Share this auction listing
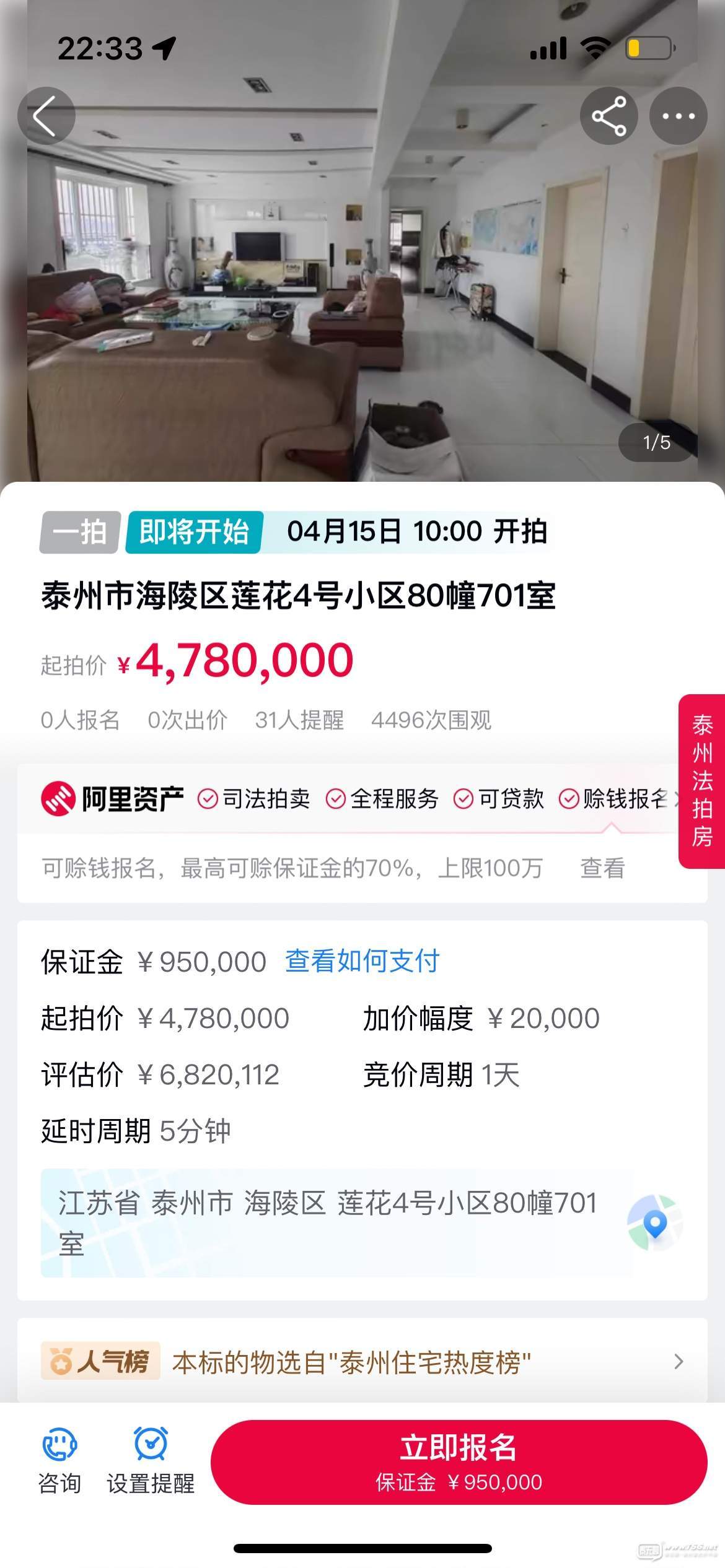Screen dimensions: 725x1568 coord(609,116)
